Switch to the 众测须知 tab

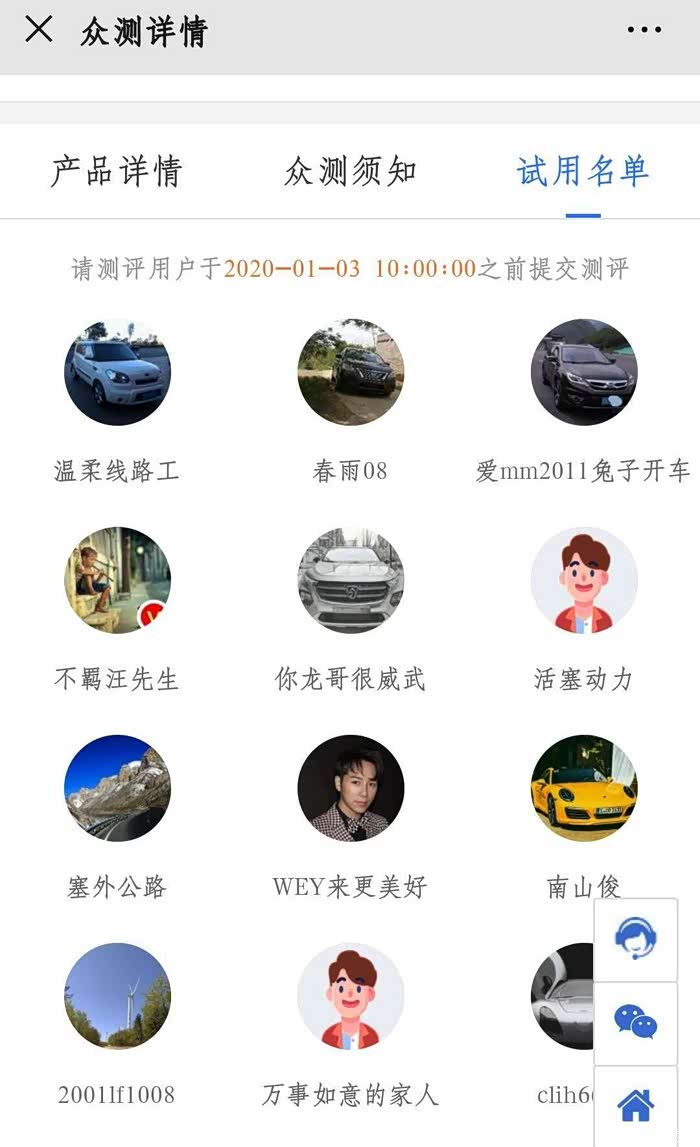(350, 172)
